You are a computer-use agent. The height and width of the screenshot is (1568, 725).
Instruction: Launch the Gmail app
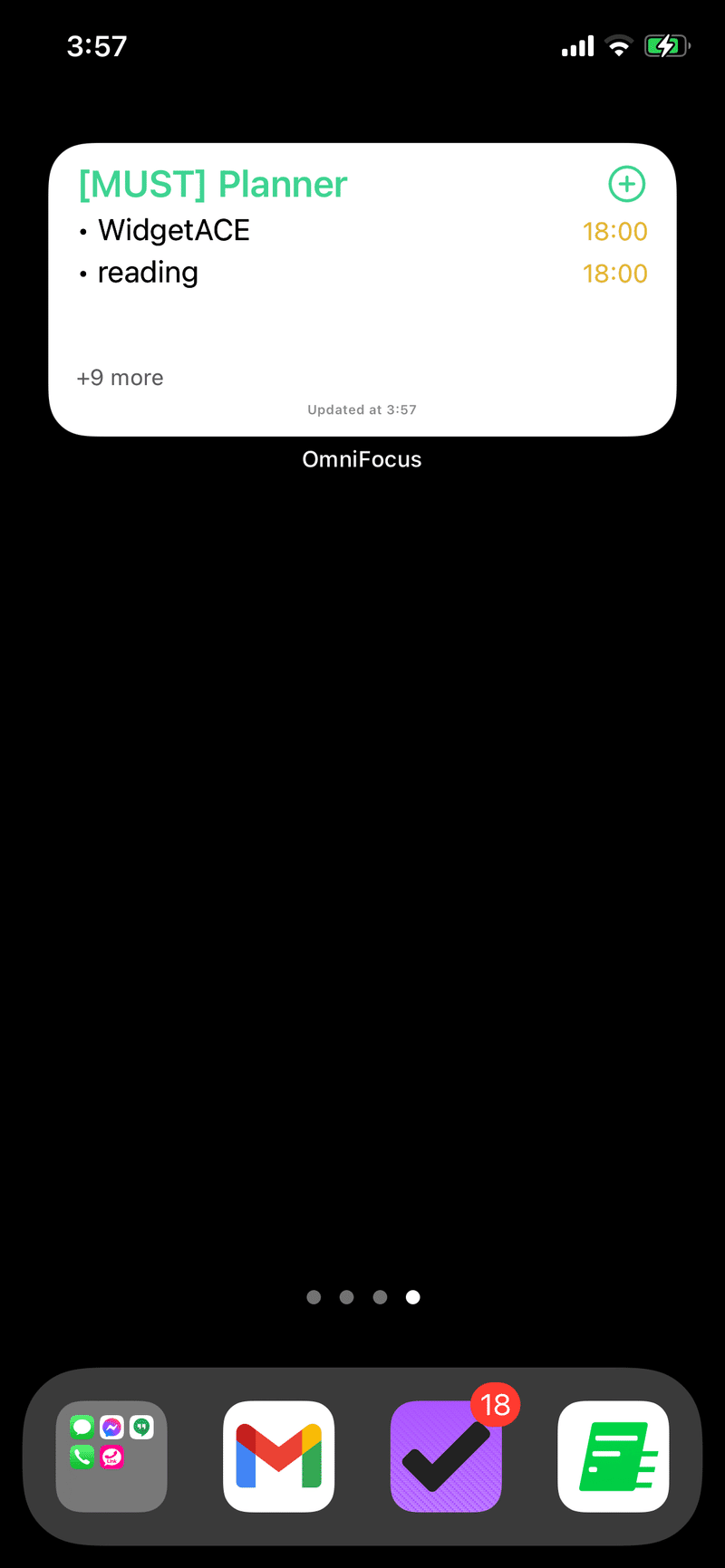(x=278, y=1456)
